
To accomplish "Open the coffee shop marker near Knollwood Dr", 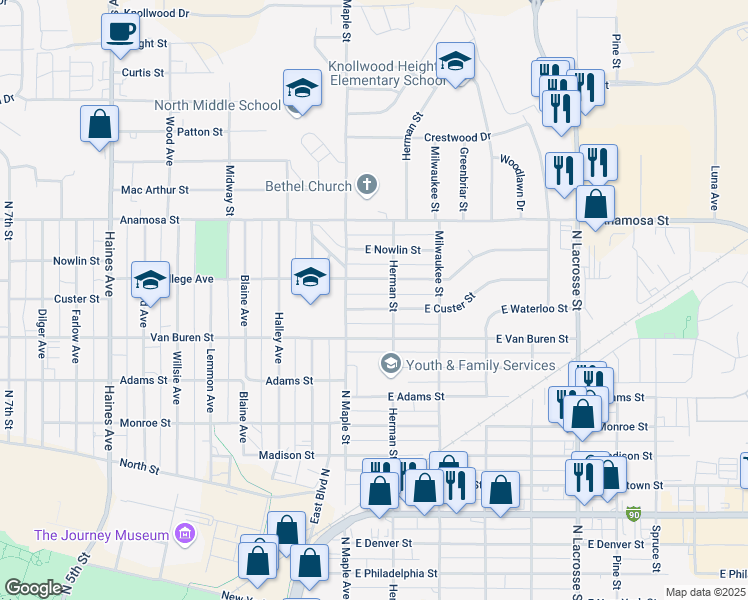I will [x=120, y=30].
